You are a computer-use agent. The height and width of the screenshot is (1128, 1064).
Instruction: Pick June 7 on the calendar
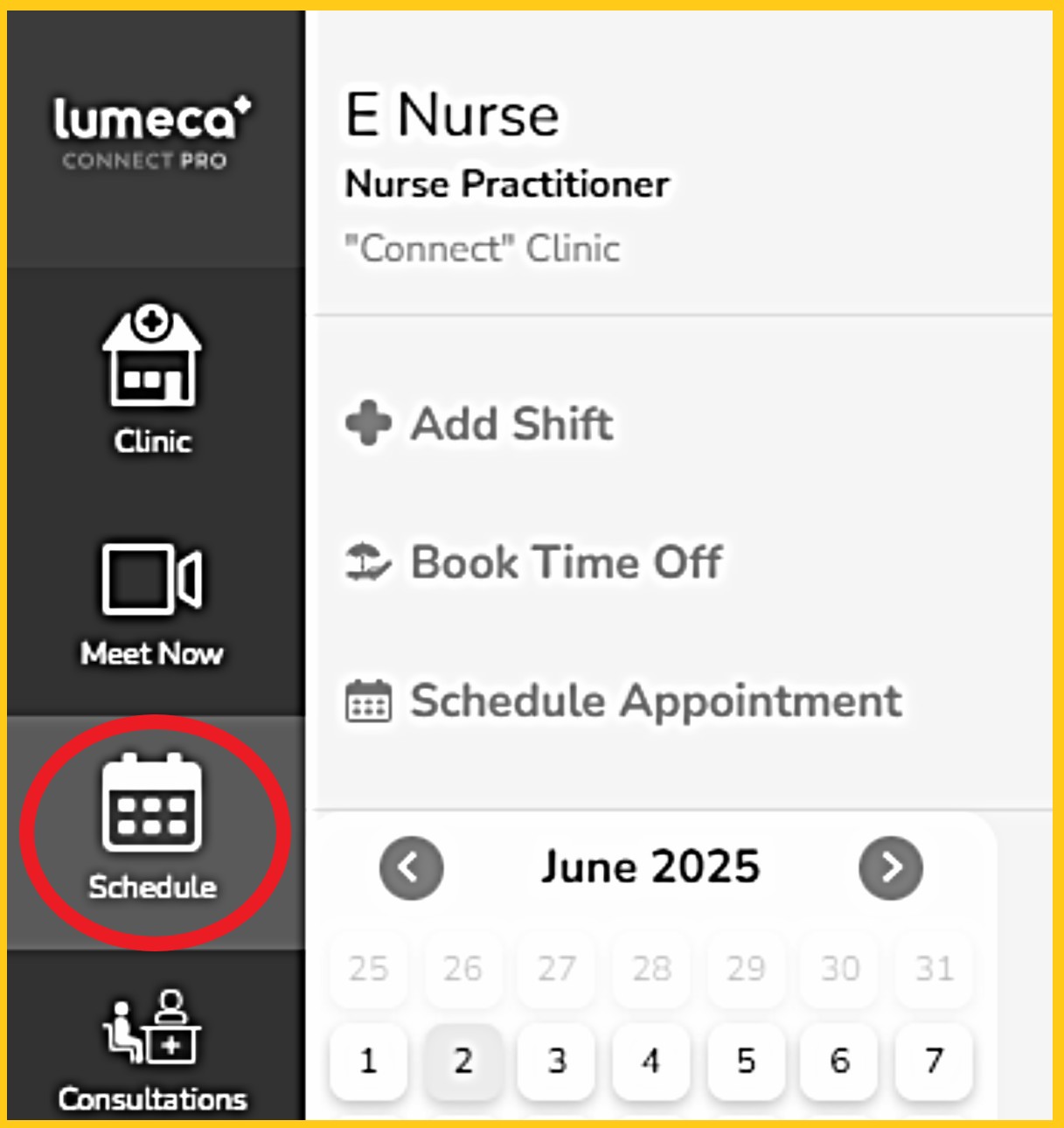coord(934,1061)
